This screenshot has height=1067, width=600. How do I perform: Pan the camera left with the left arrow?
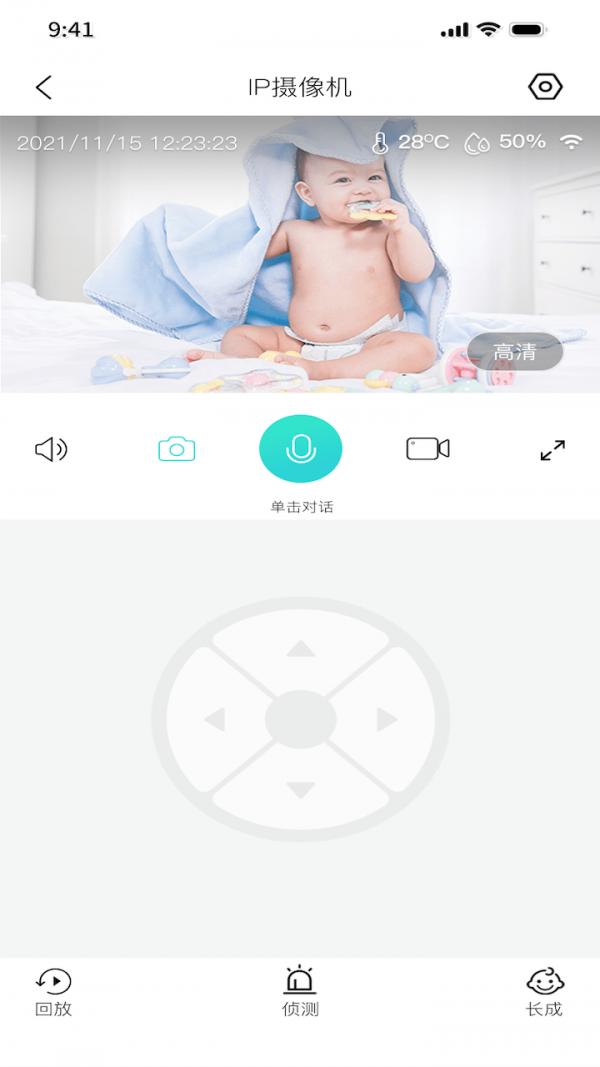pos(215,719)
